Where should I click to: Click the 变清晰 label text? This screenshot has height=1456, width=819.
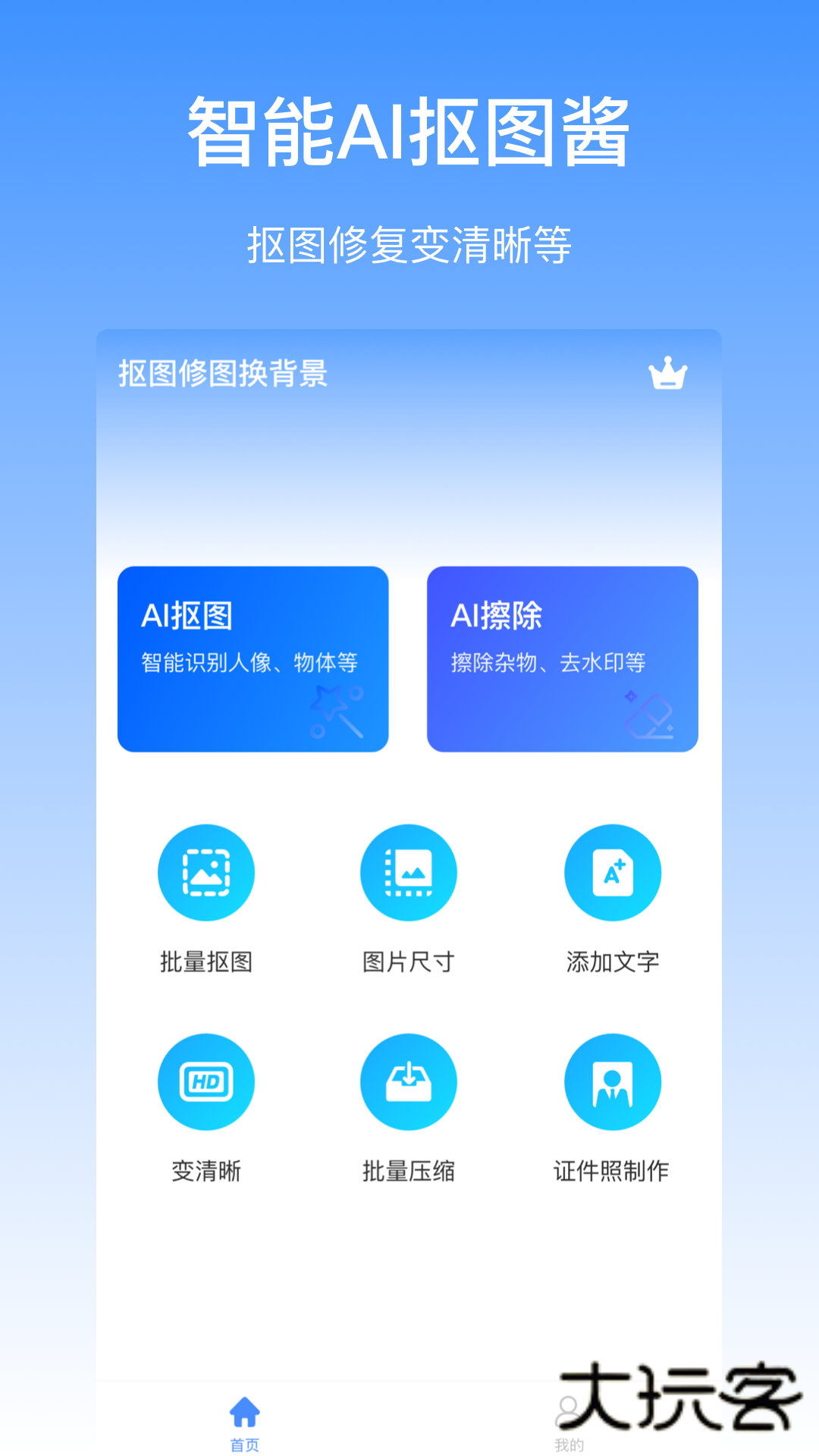pos(206,1171)
